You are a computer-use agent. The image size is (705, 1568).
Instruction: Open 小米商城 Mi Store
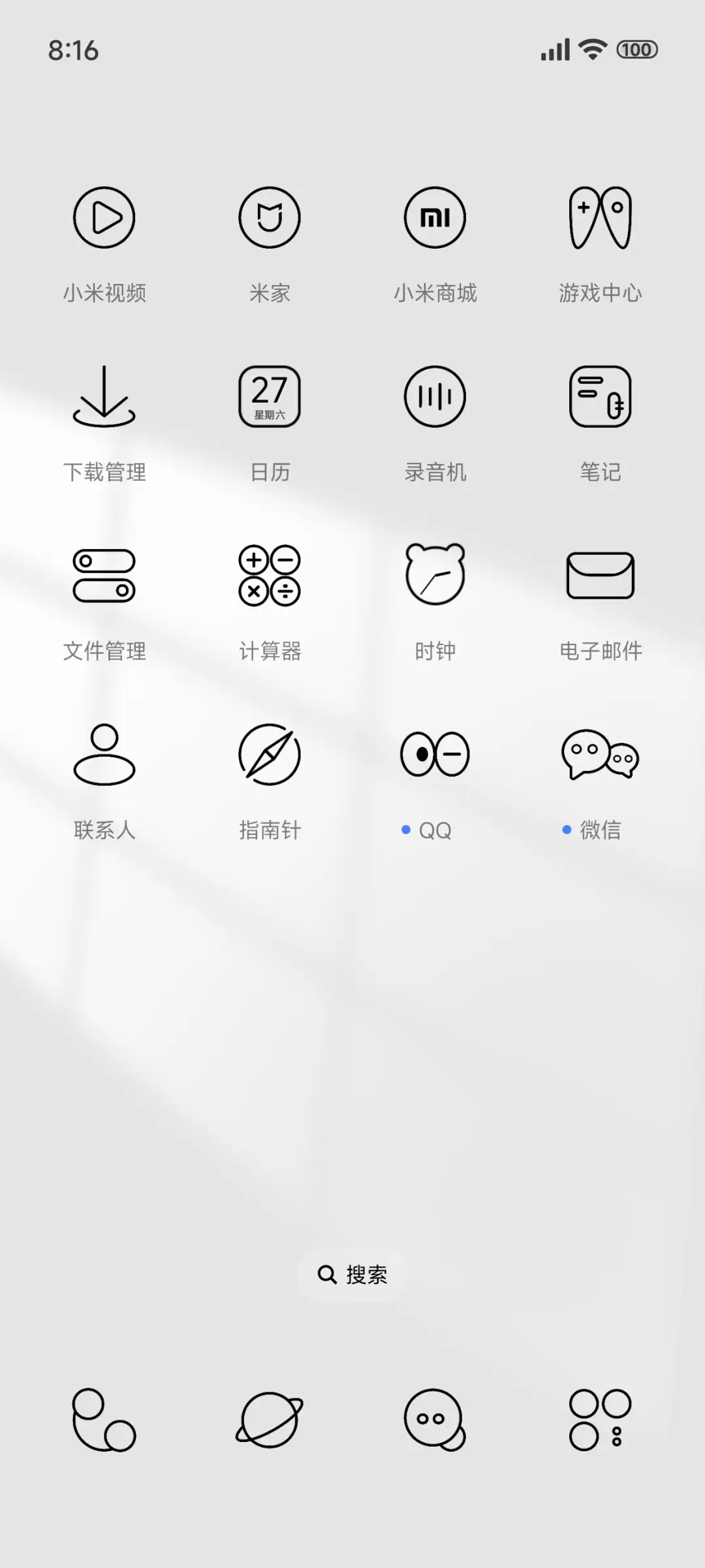pos(435,219)
